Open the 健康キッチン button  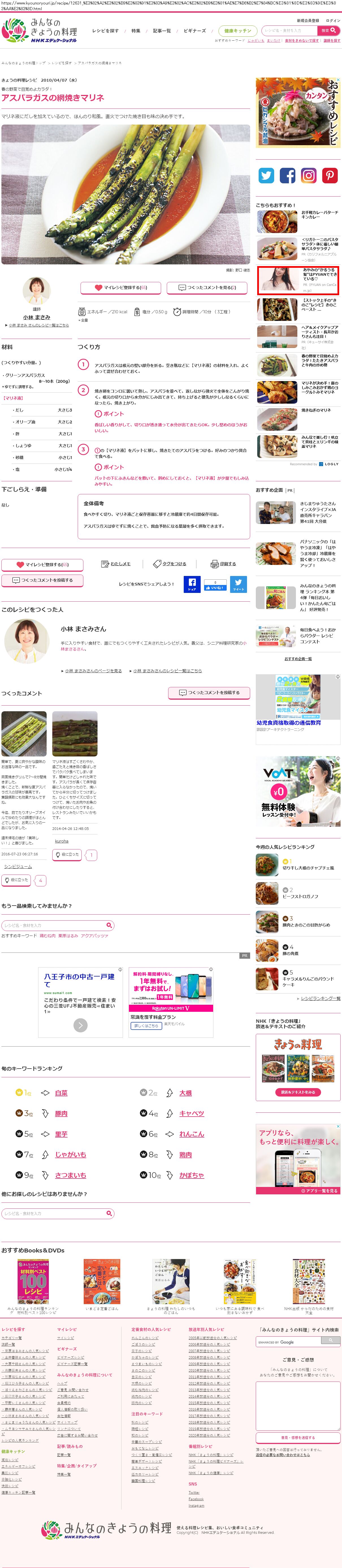[x=237, y=31]
